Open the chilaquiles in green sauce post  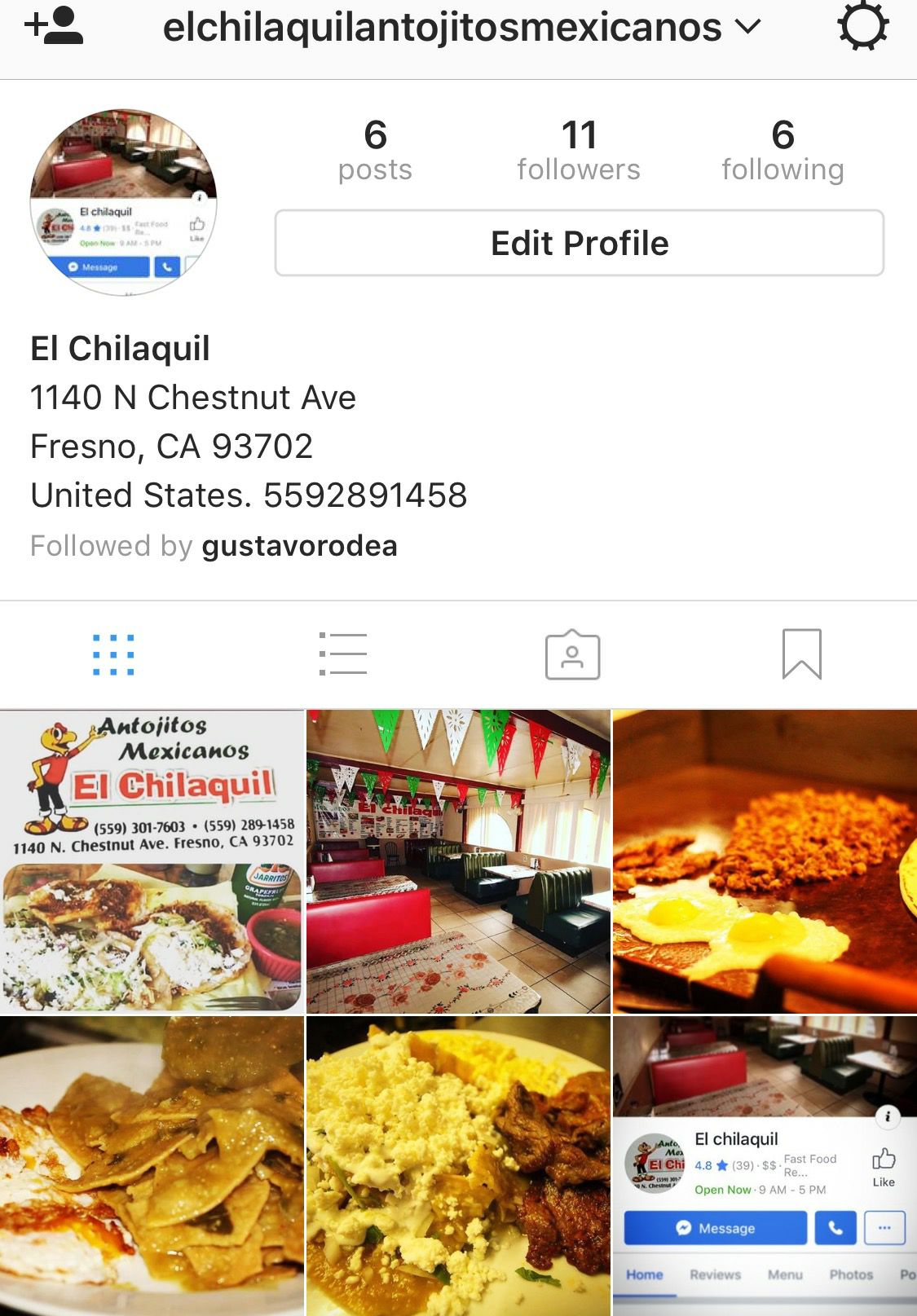point(152,1165)
